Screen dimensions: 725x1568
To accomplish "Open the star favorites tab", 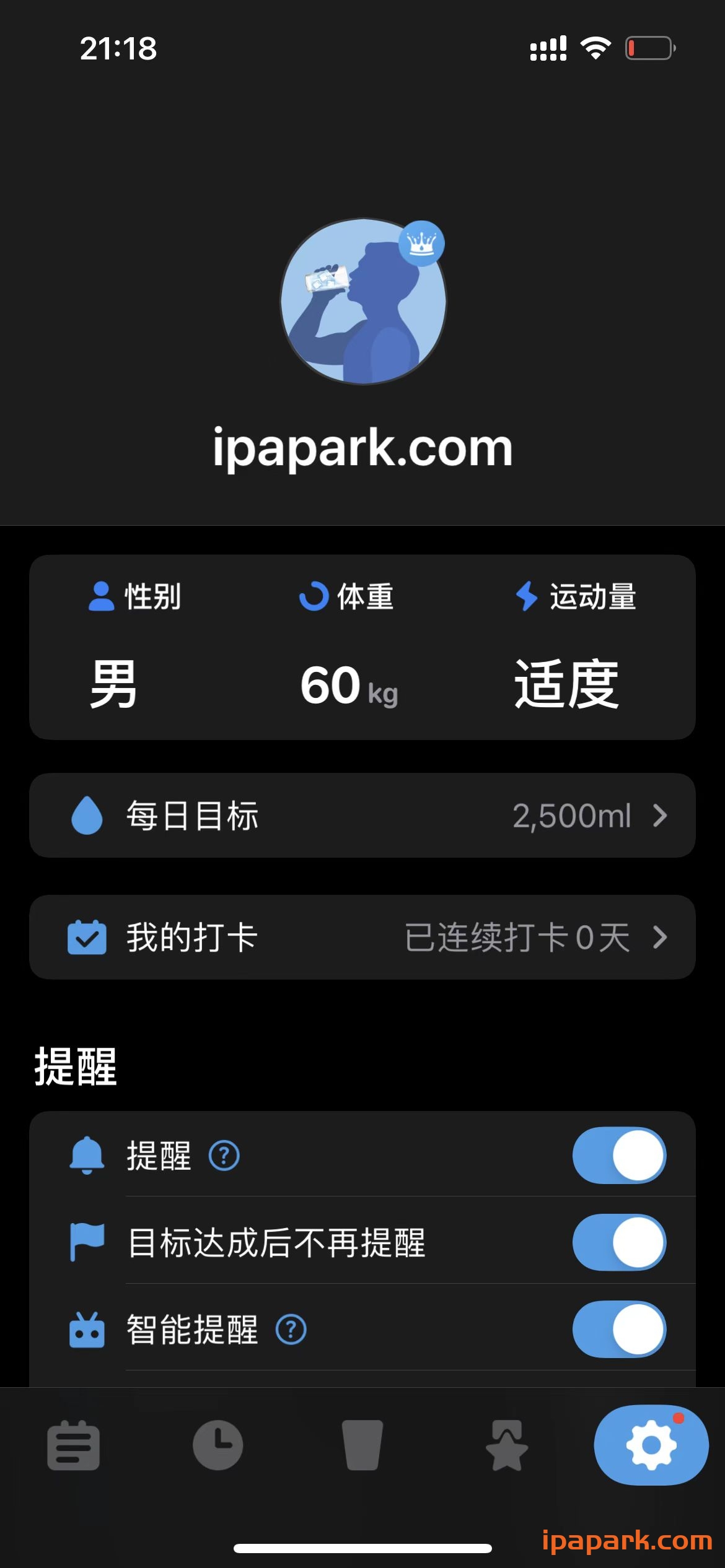I will click(x=507, y=1445).
